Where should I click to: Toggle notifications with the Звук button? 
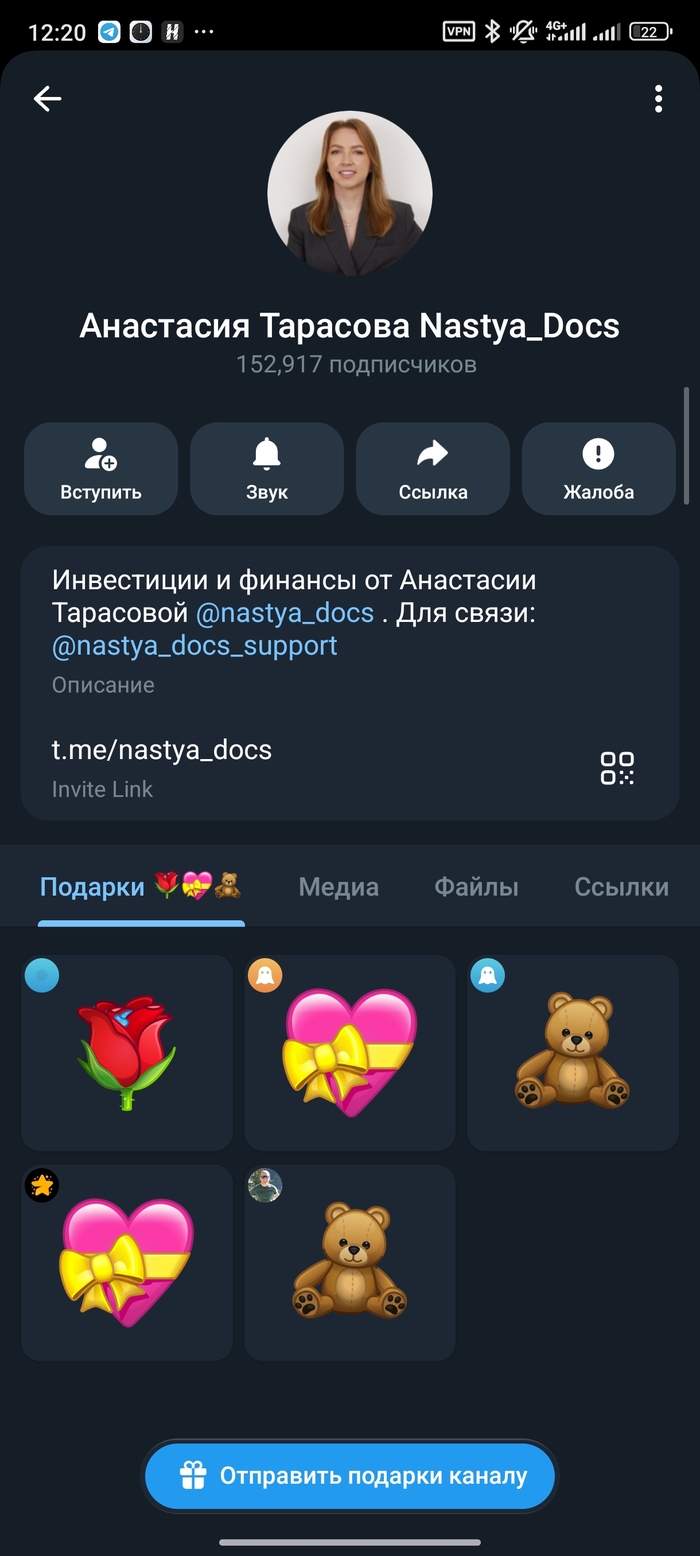pyautogui.click(x=267, y=469)
